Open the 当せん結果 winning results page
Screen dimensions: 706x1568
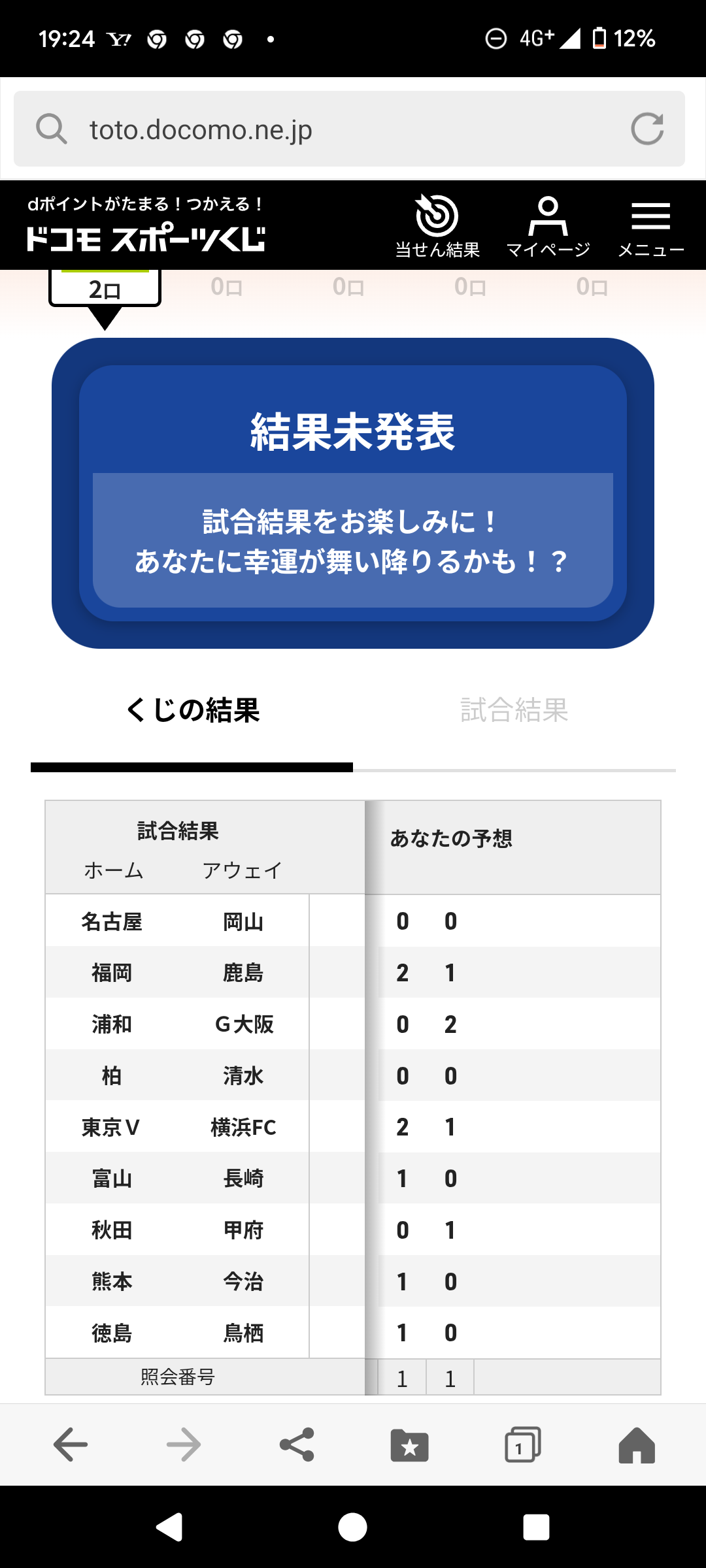coord(437,226)
